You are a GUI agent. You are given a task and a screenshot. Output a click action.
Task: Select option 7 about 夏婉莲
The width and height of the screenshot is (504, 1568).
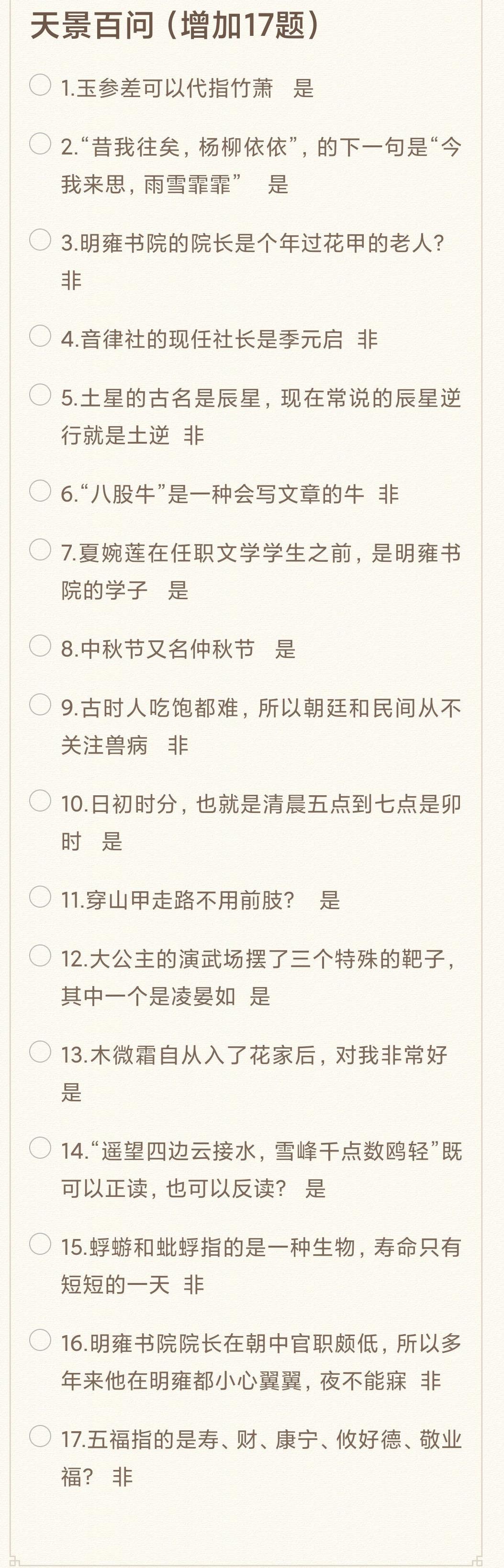point(40,549)
